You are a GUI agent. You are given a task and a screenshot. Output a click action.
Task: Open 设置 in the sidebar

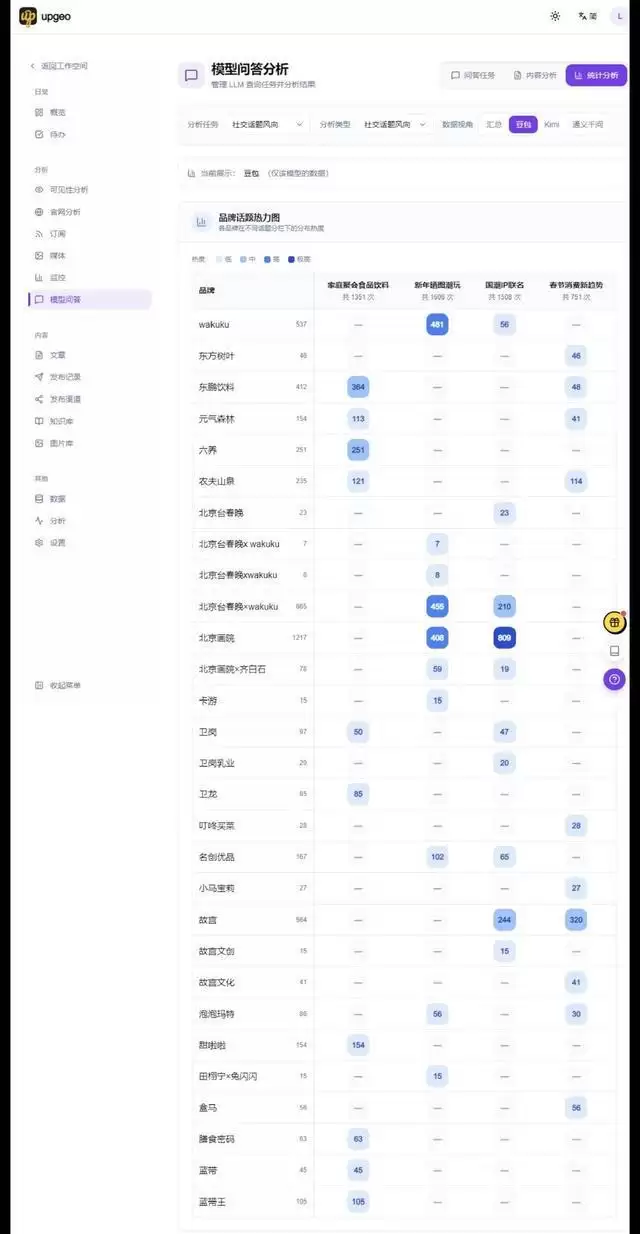pyautogui.click(x=57, y=543)
